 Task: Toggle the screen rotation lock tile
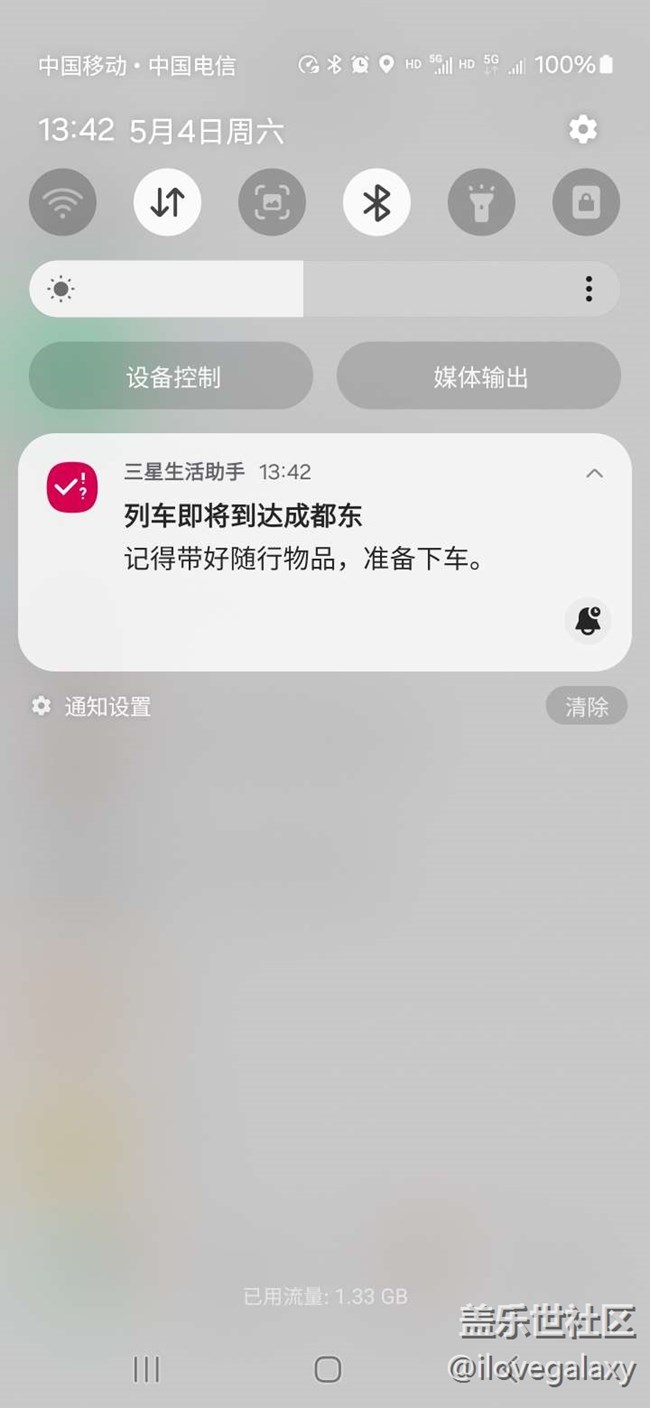[x=586, y=202]
